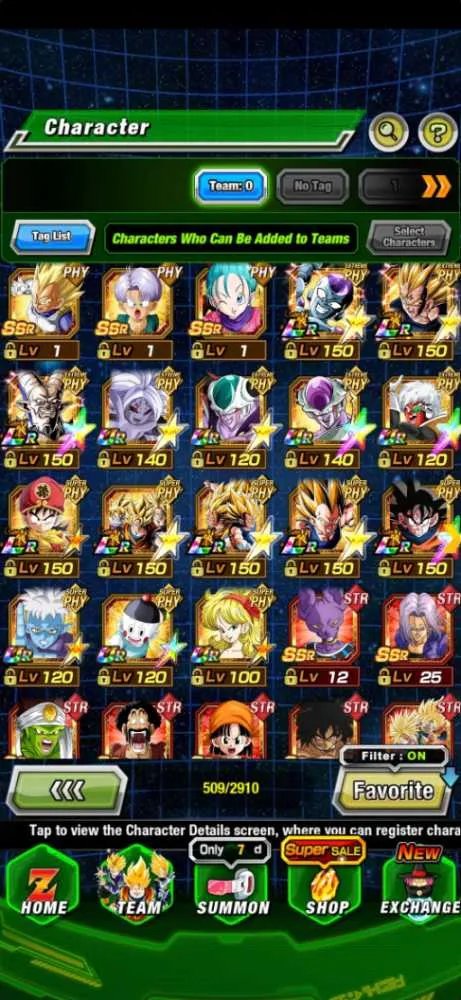Tap the No Tag button

[x=312, y=186]
